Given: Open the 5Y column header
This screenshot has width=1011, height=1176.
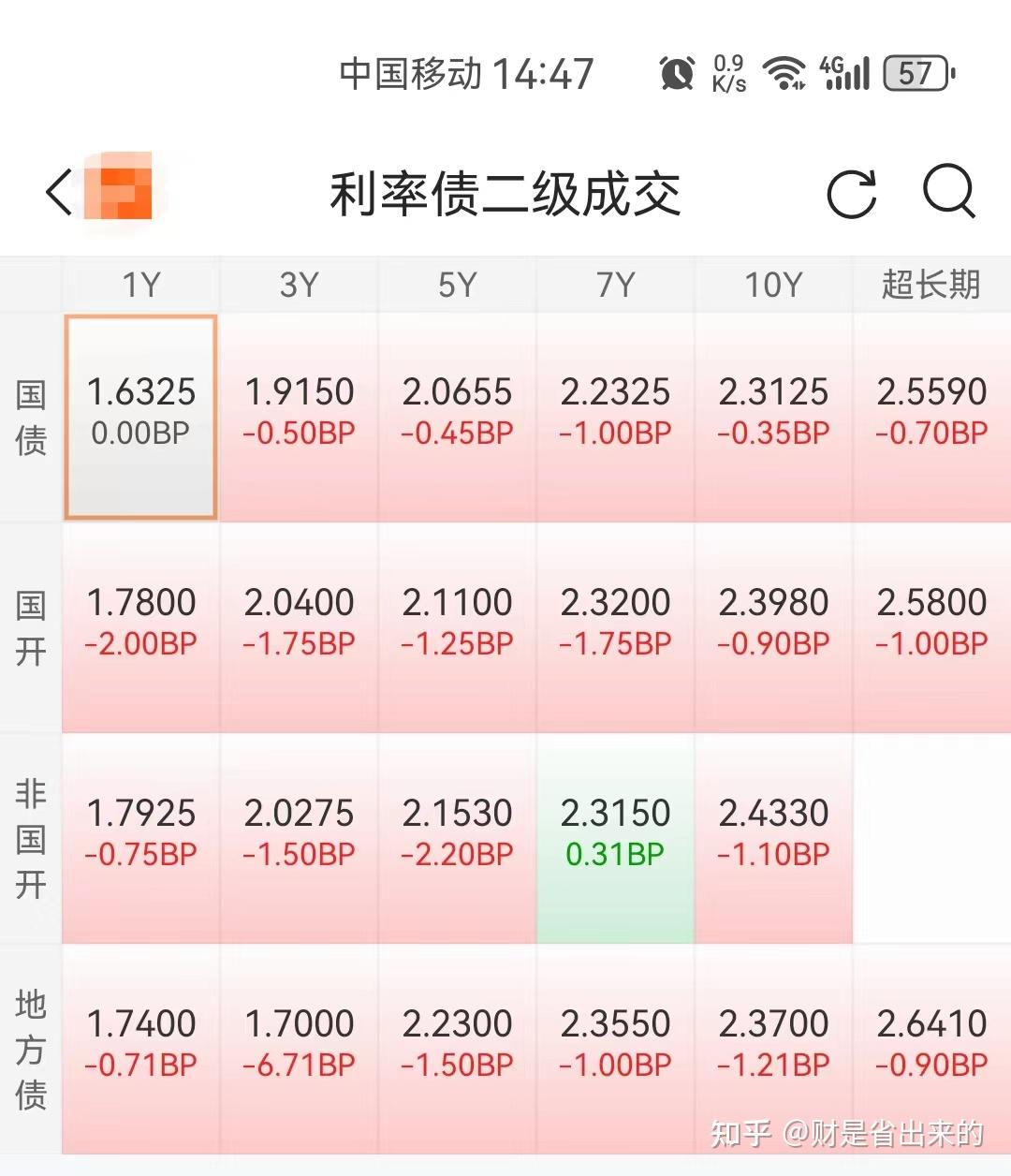Looking at the screenshot, I should pyautogui.click(x=456, y=284).
